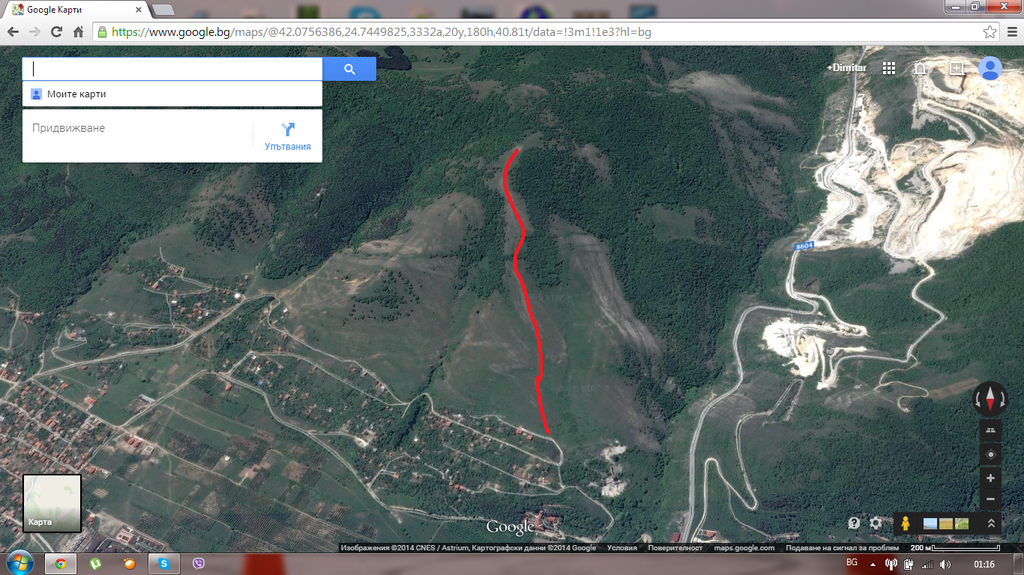Zoom out with the minus button
This screenshot has height=575, width=1024.
click(990, 499)
